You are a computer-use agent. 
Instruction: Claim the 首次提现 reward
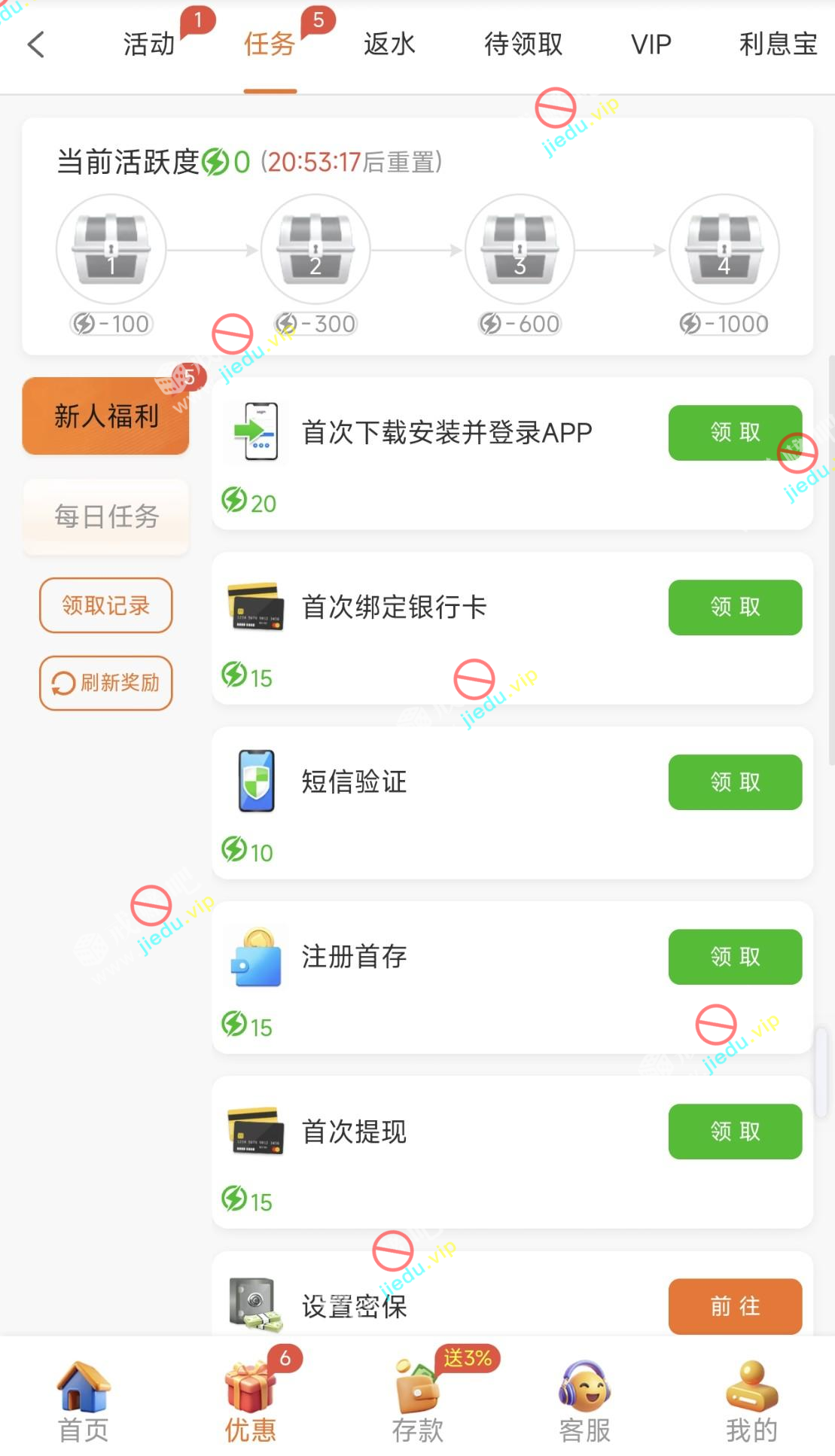pos(735,1132)
